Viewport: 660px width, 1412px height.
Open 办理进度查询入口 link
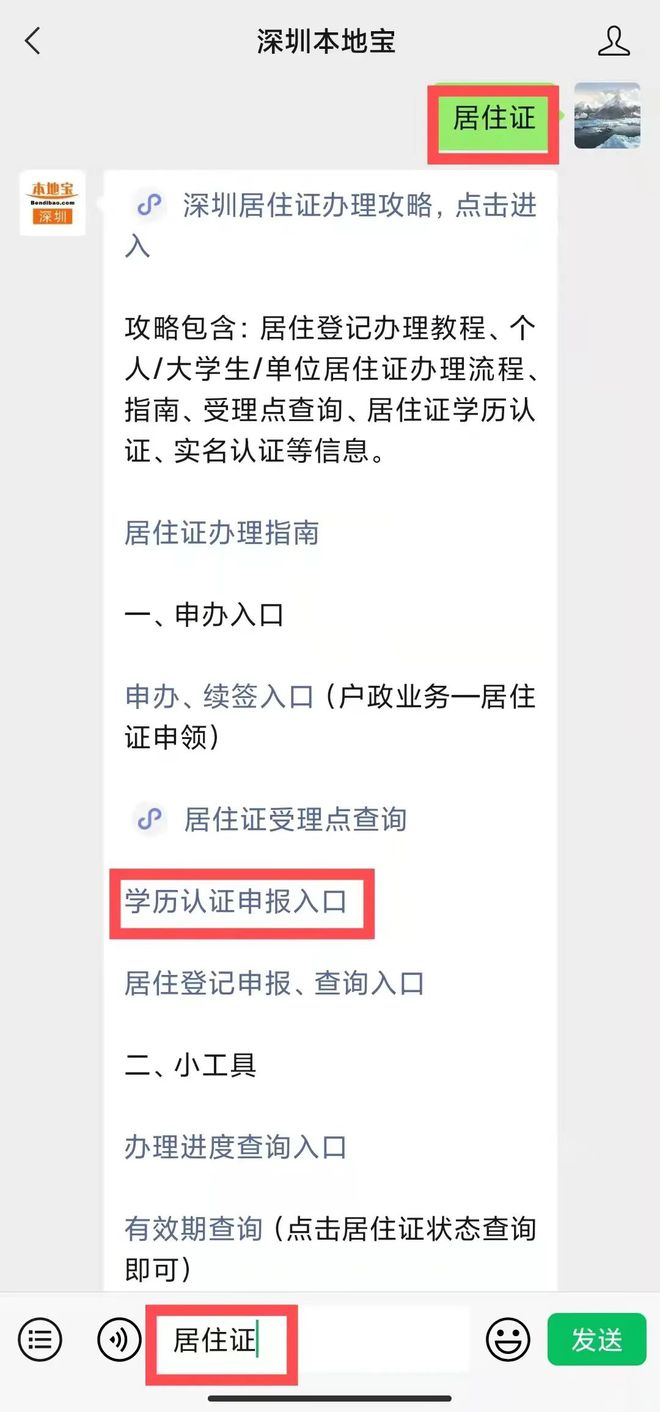coord(235,1146)
